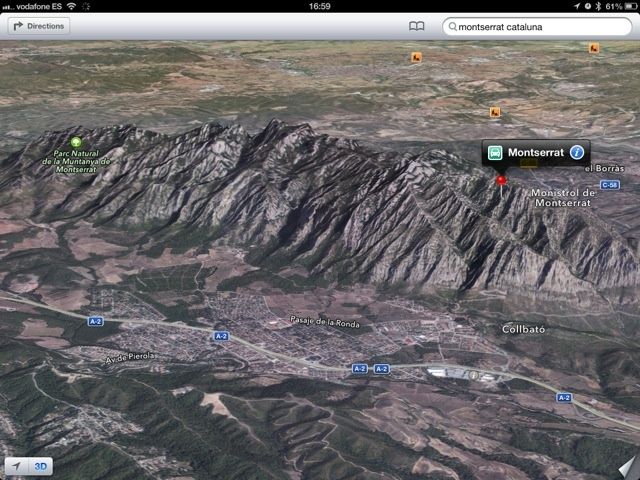Screen dimensions: 640x480
Task: Toggle the 3D view button
Action: pyautogui.click(x=42, y=466)
